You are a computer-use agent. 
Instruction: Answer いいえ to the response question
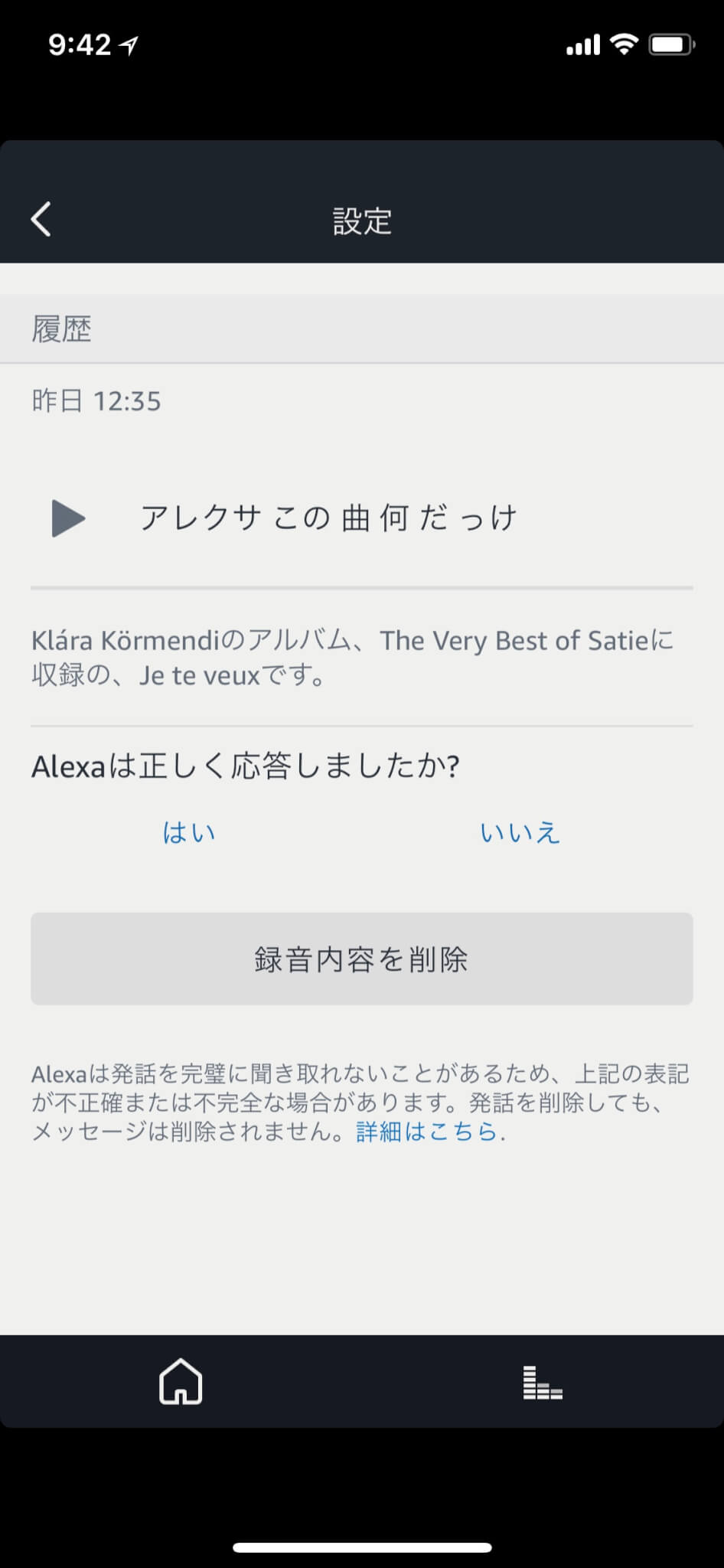(520, 832)
